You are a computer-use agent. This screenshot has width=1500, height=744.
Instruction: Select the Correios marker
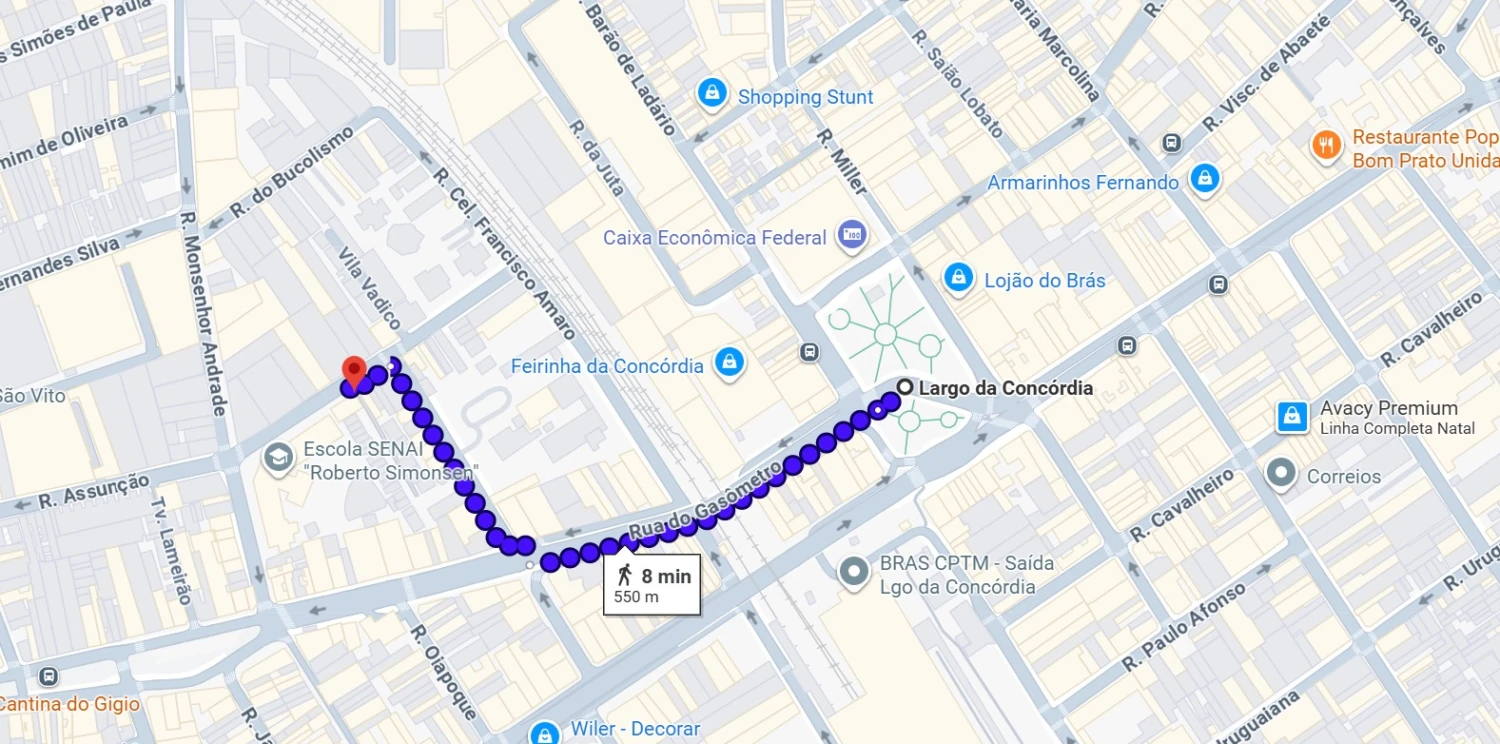(1281, 473)
